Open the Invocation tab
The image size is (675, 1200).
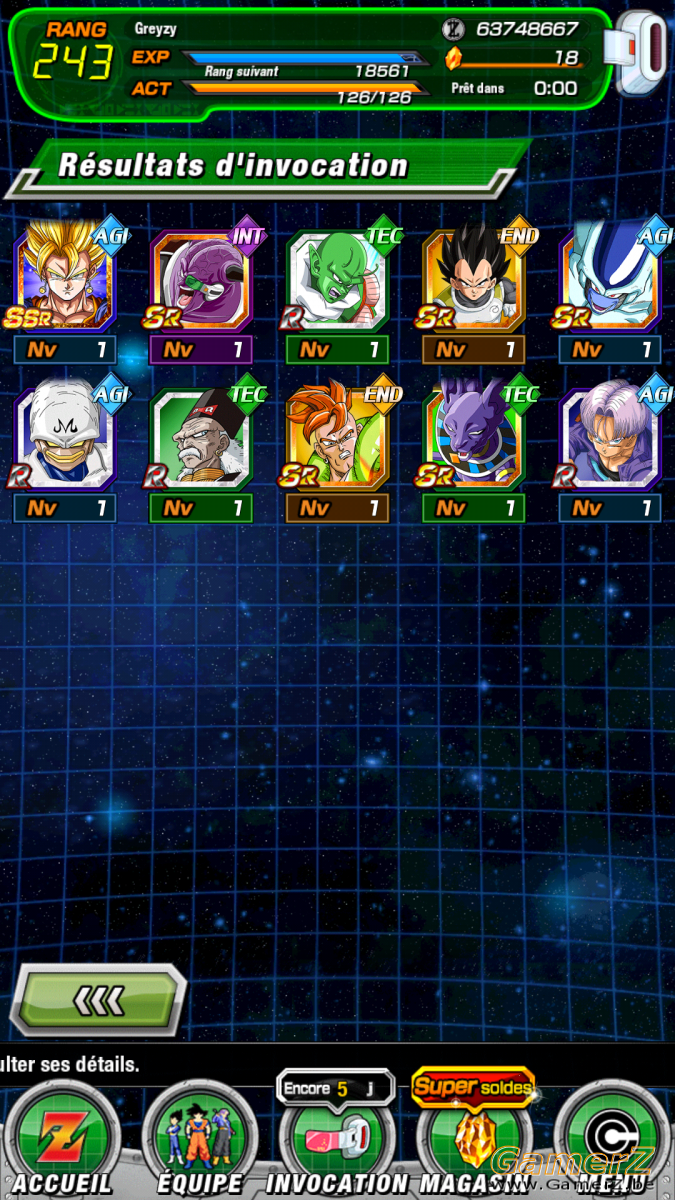335,1139
